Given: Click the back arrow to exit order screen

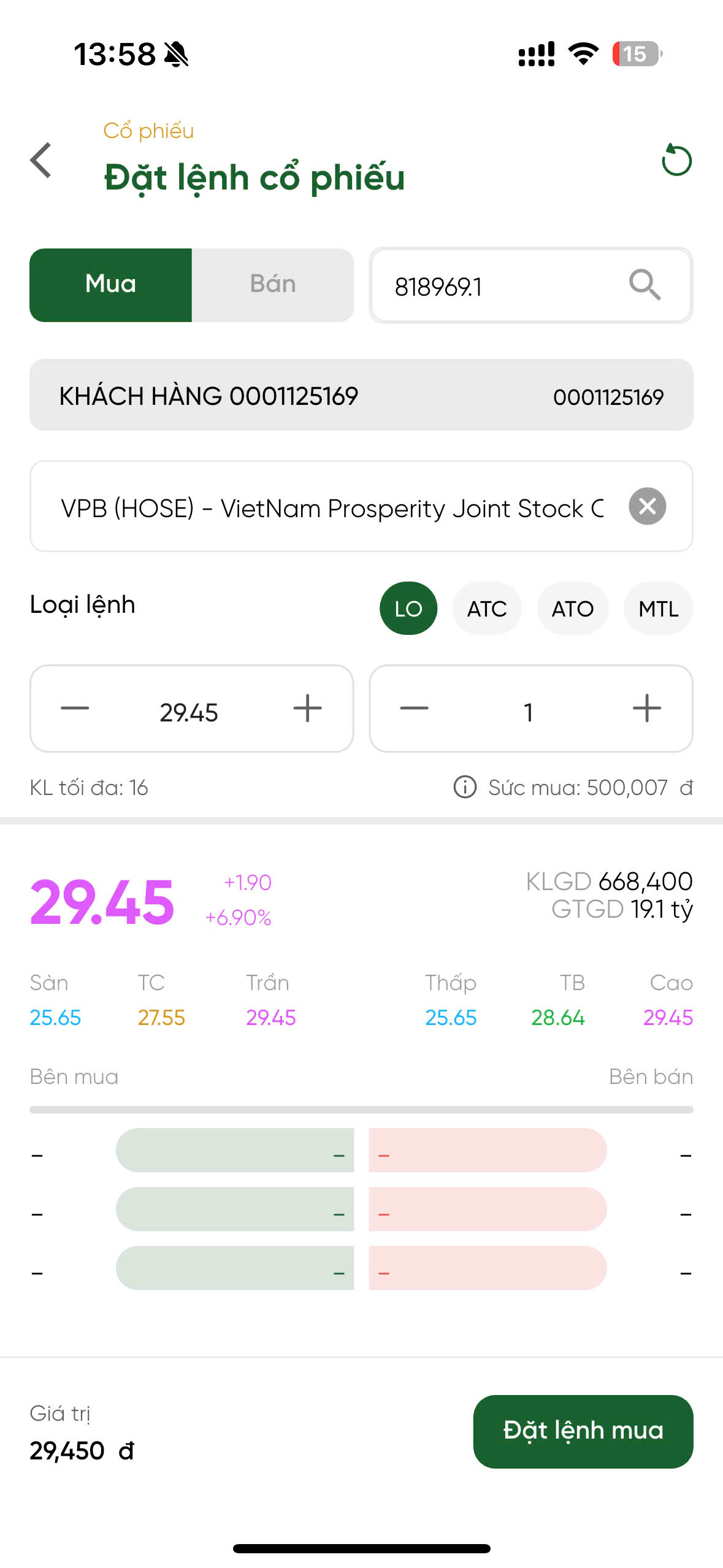Looking at the screenshot, I should point(40,161).
